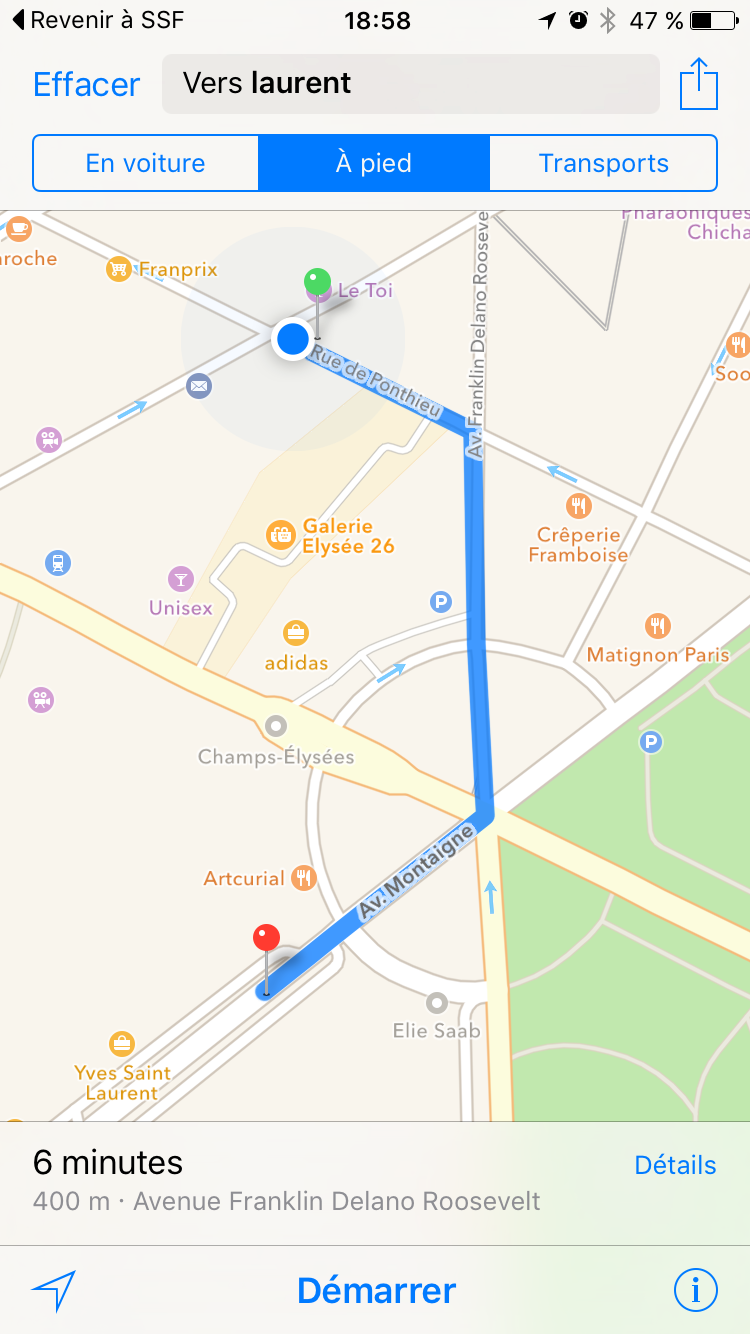Open the Artcurial marker
Image resolution: width=750 pixels, height=1334 pixels.
click(304, 878)
